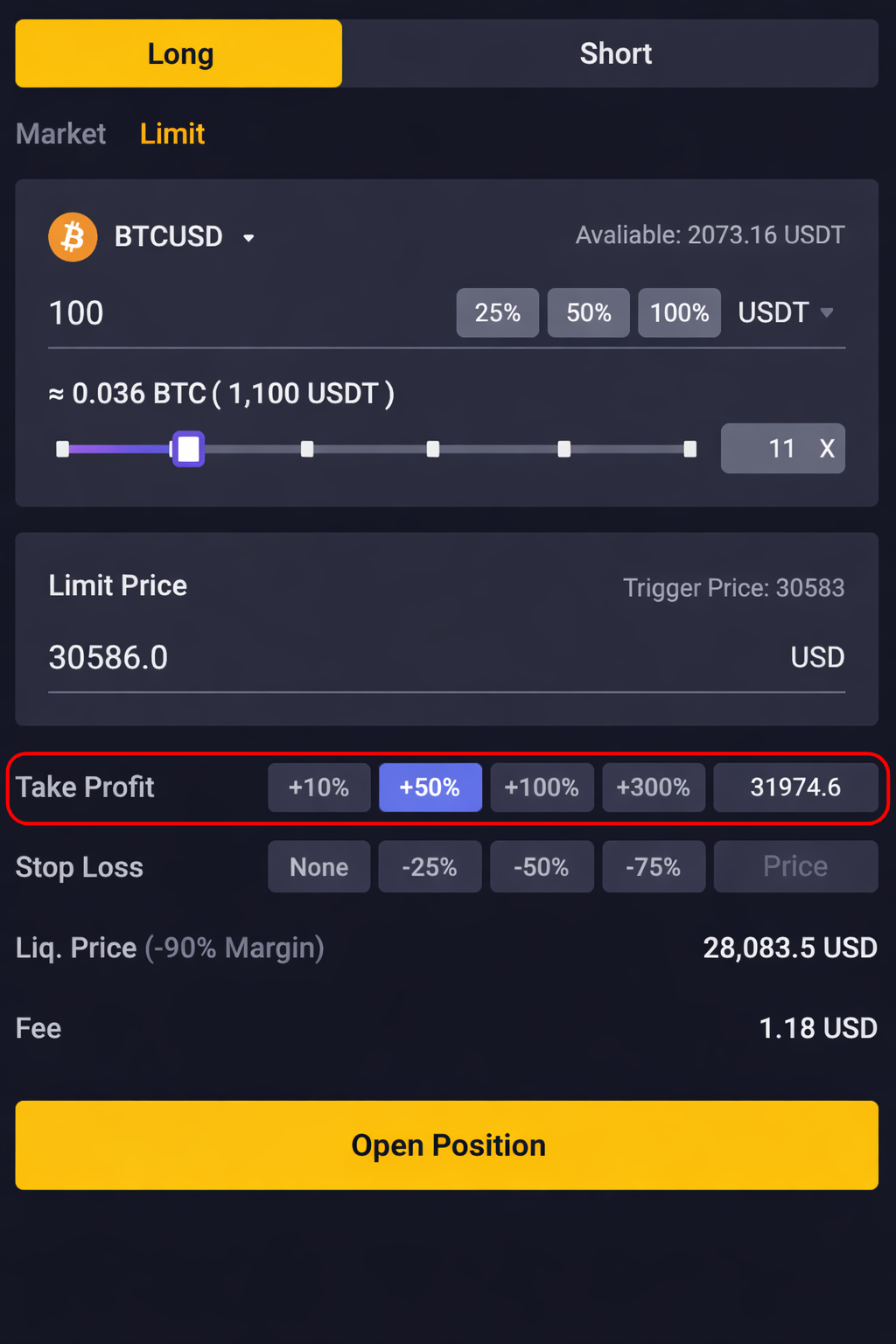Open the USDT currency dropdown
The height and width of the screenshot is (1344, 896).
coord(785,312)
